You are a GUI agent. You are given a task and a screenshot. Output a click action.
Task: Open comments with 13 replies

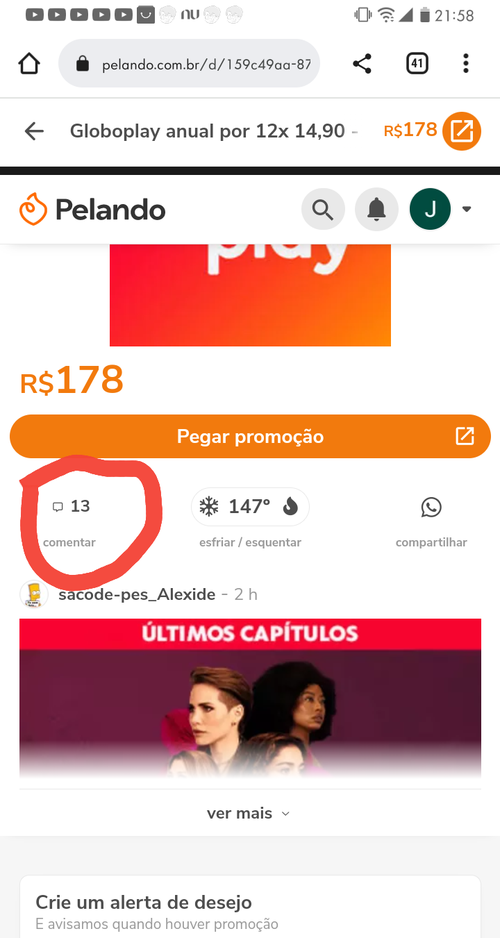pyautogui.click(x=71, y=517)
